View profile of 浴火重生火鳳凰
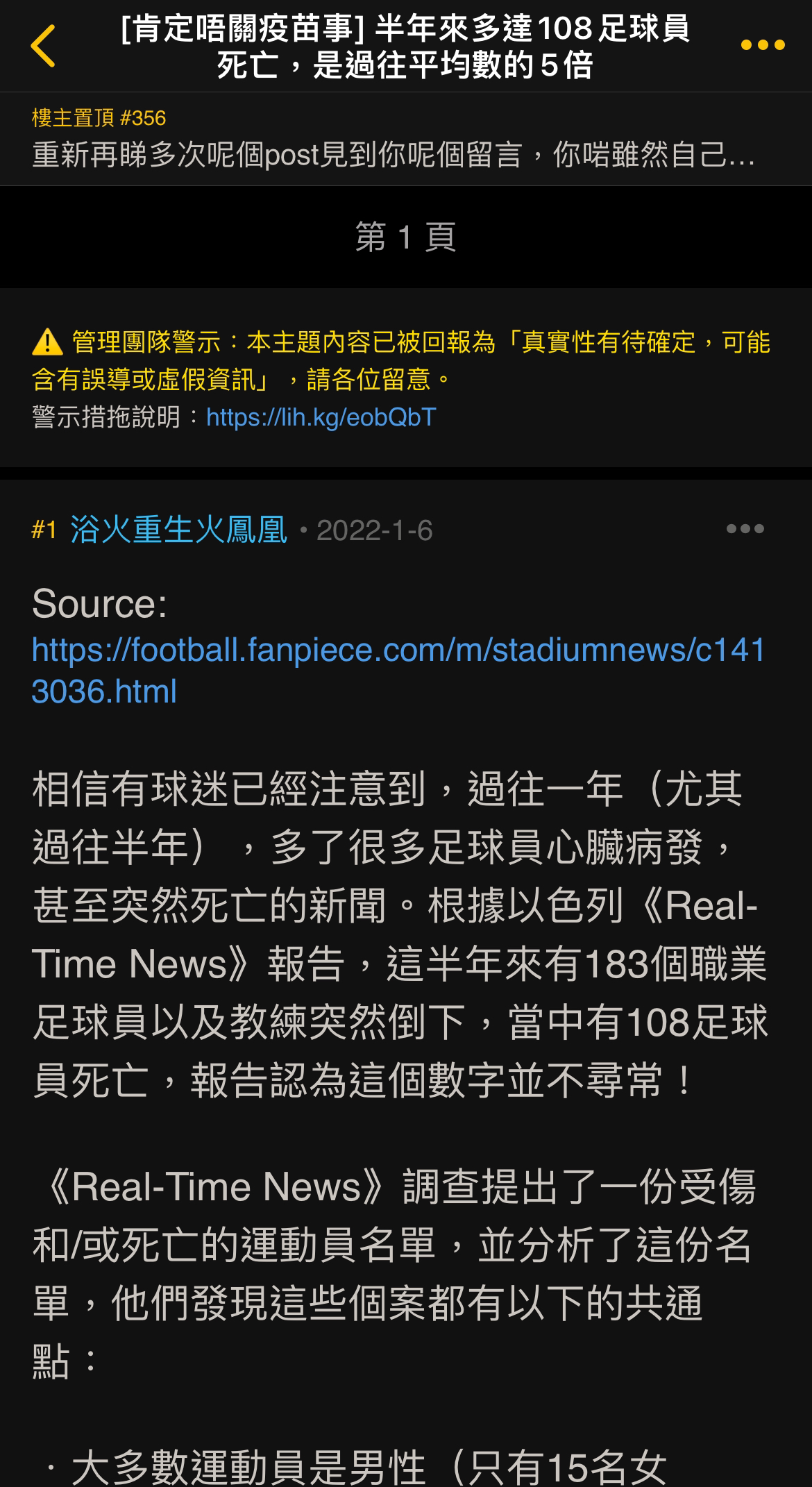This screenshot has width=812, height=1487. coord(178,530)
